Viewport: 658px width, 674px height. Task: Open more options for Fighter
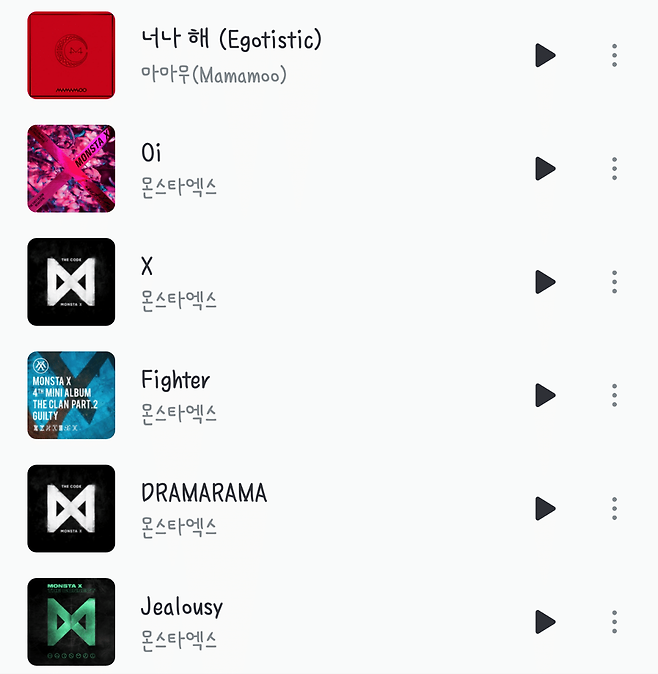[614, 395]
